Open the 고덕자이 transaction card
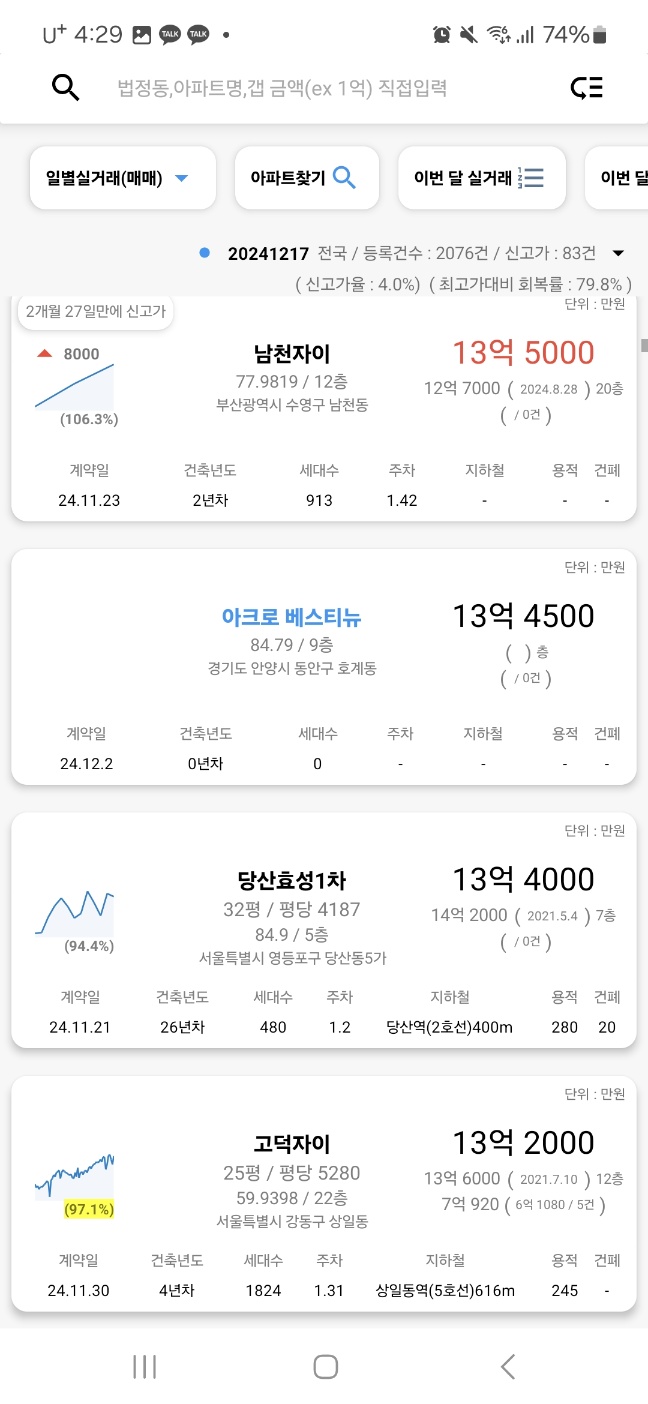 point(324,1194)
